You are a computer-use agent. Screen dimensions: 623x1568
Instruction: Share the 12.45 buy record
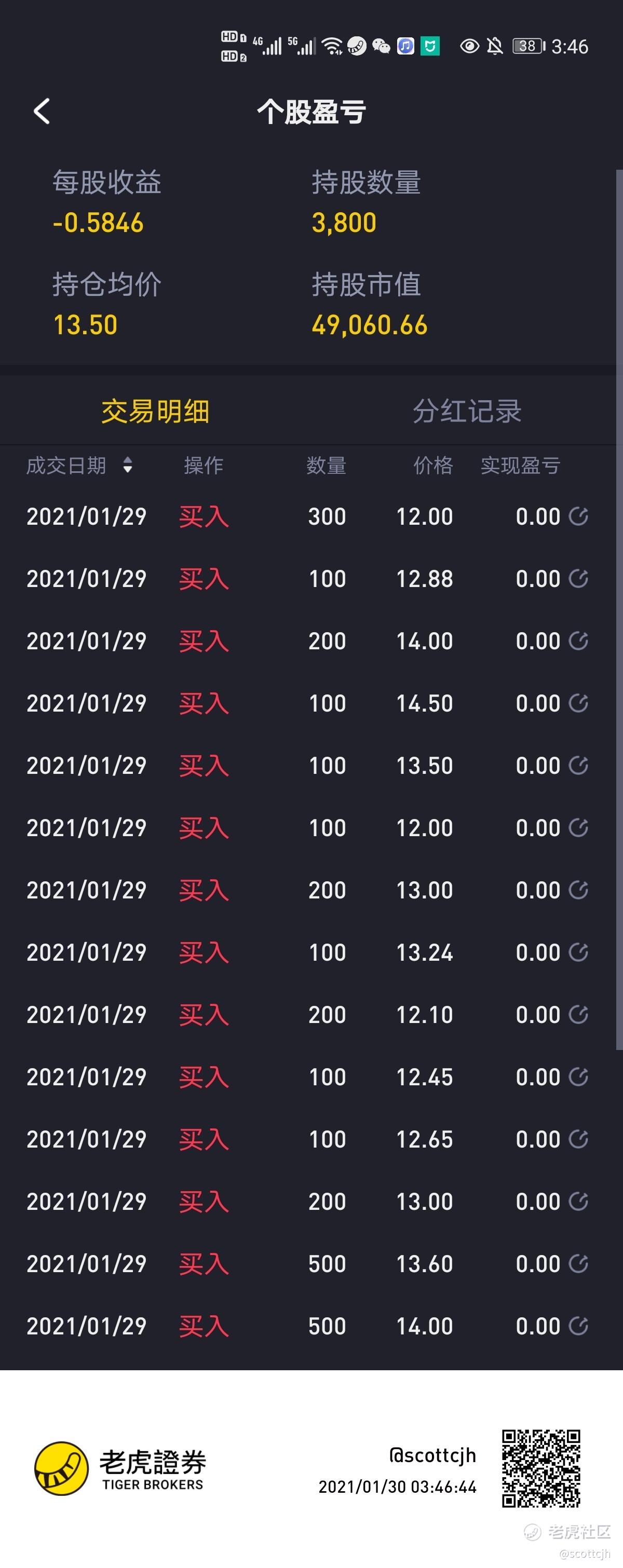coord(578,1077)
